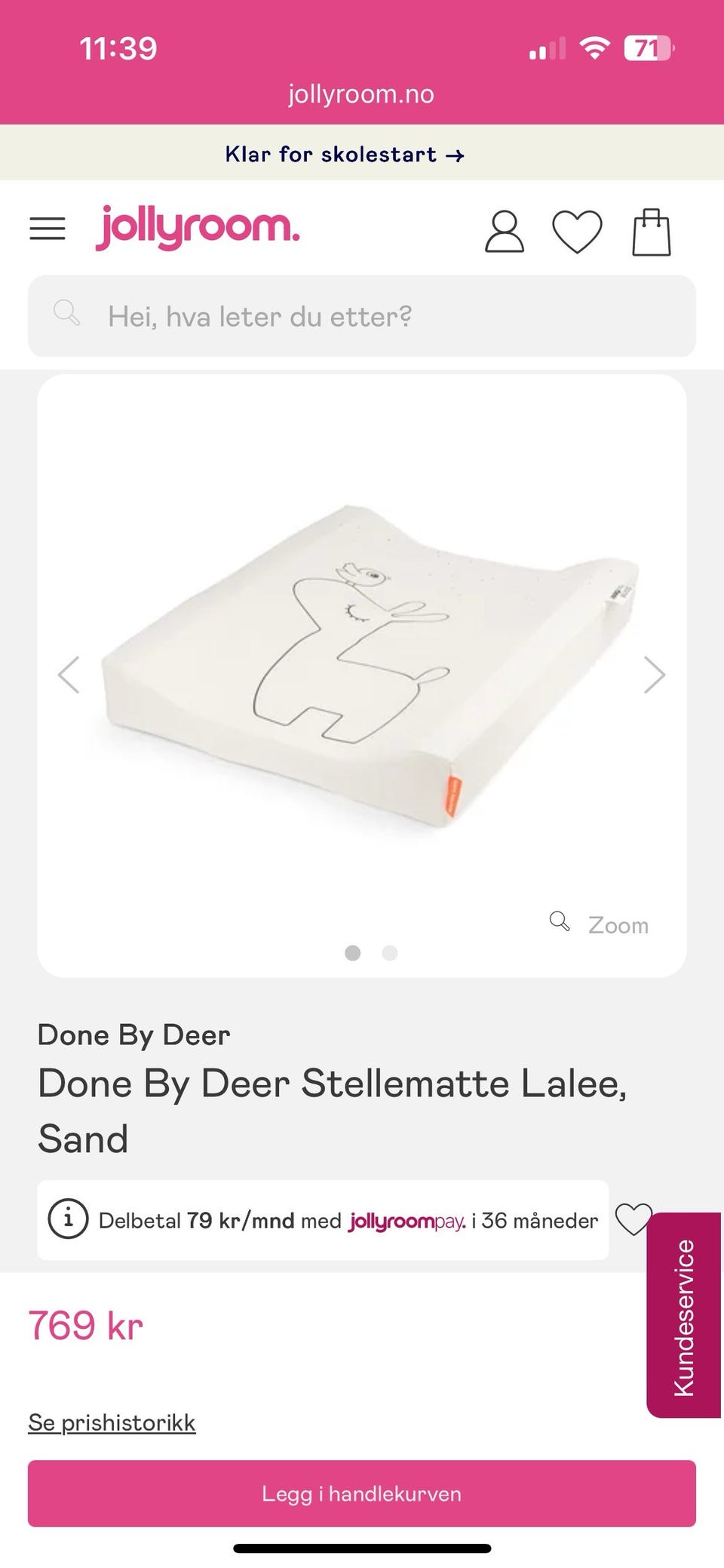Show the next product image
Screen dimensions: 724x1568
(x=655, y=675)
